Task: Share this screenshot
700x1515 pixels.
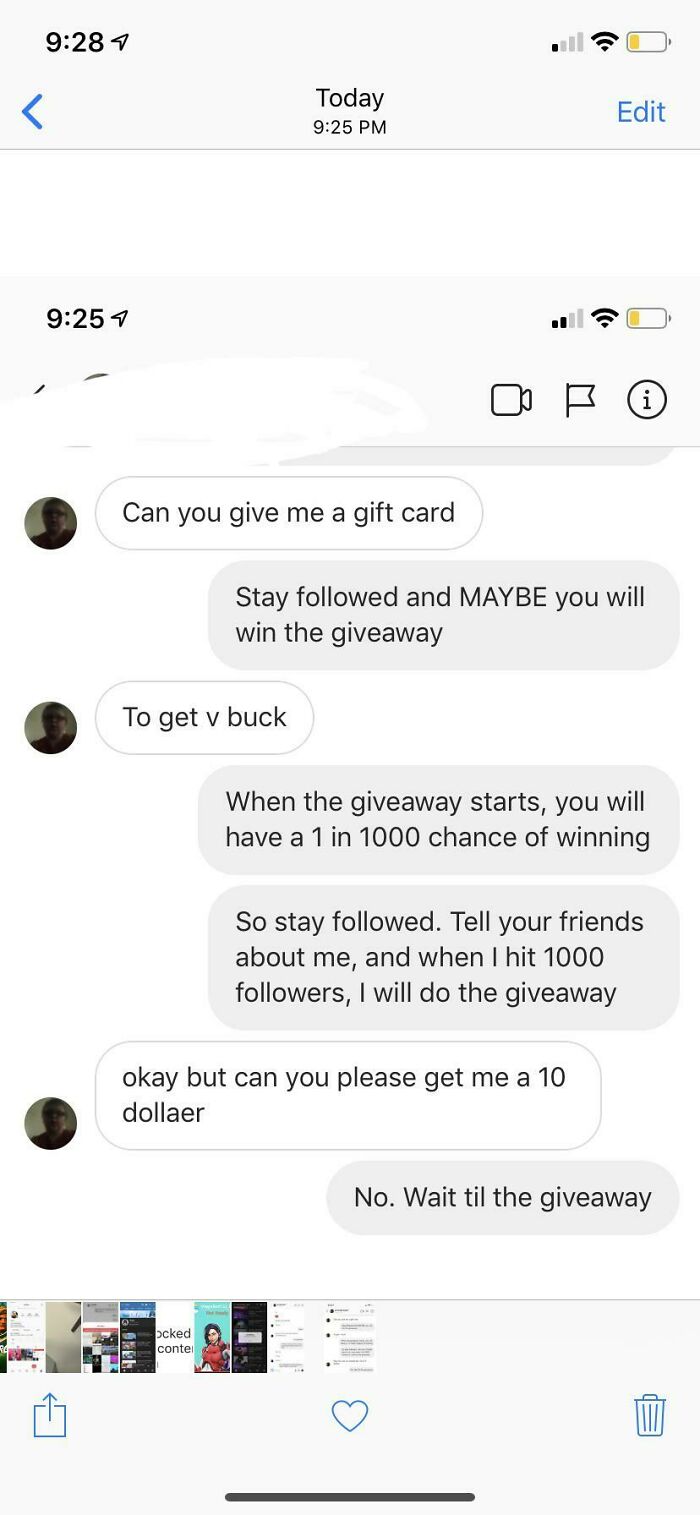Action: tap(49, 1416)
